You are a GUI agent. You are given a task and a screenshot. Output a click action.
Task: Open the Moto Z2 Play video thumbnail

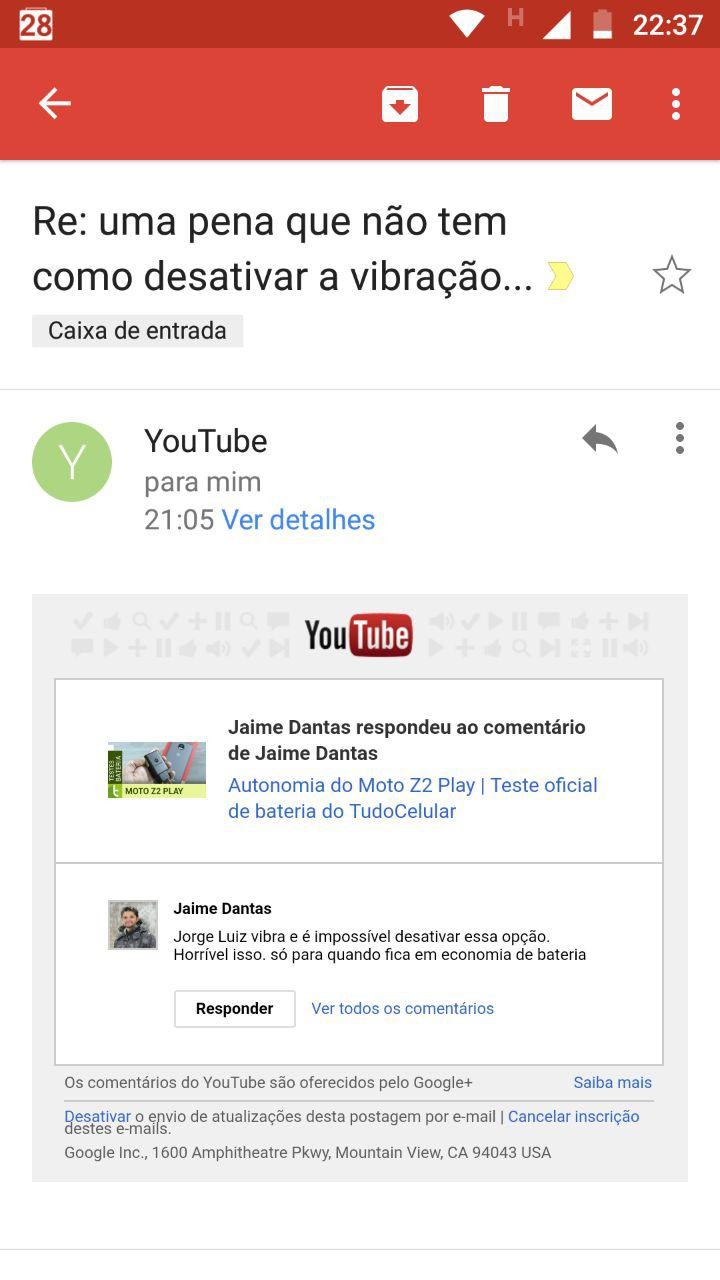[x=157, y=770]
